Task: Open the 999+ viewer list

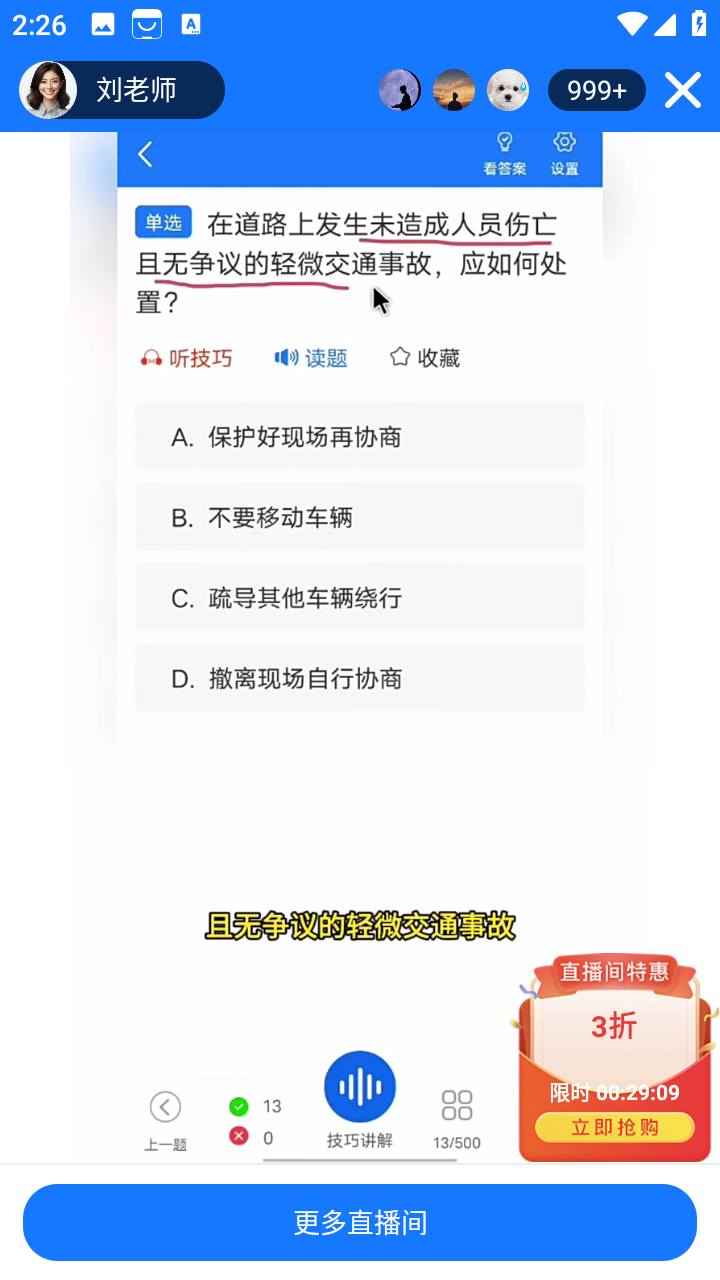Action: coord(596,91)
